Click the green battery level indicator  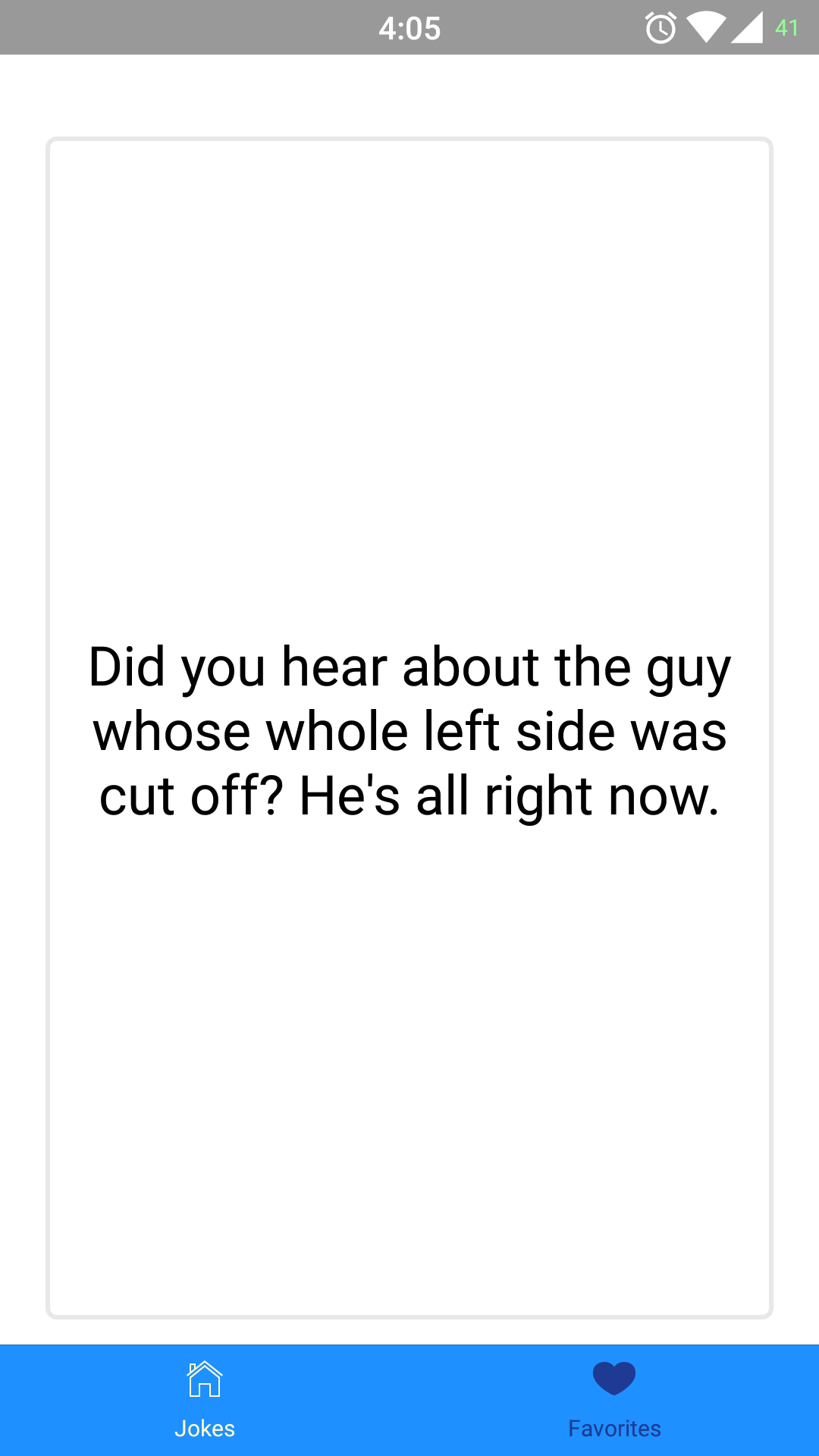tap(787, 28)
